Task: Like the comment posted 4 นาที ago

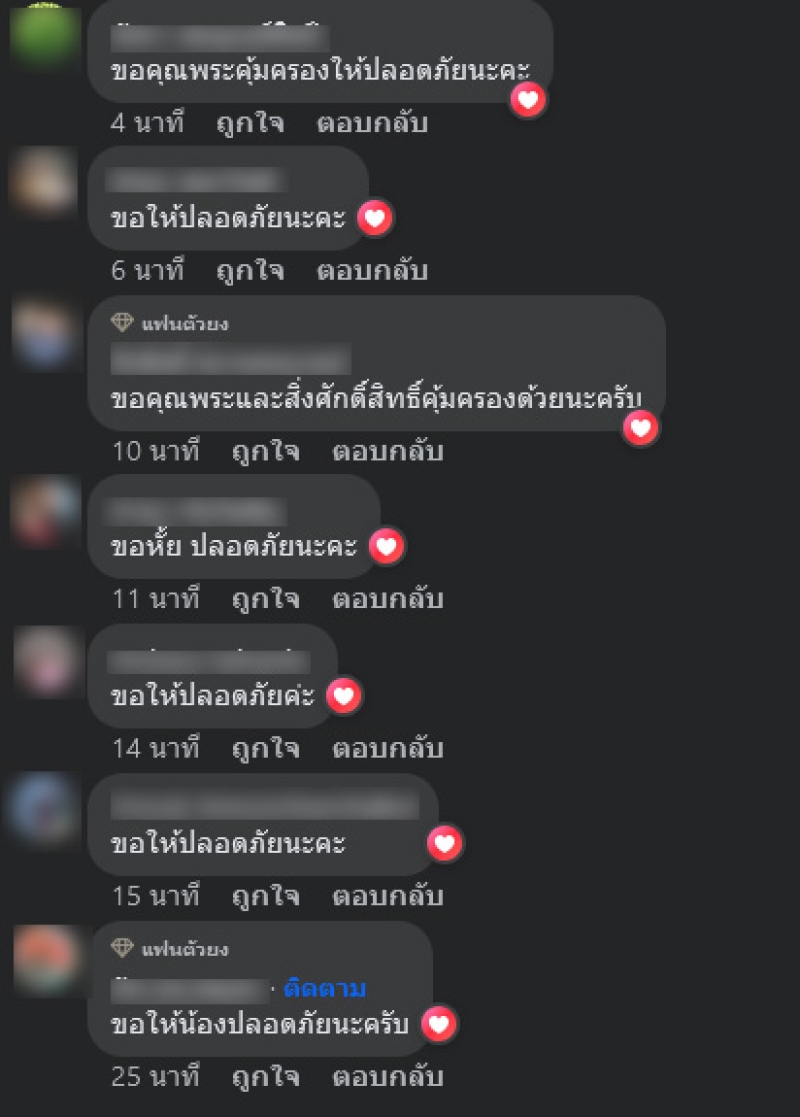Action: tap(249, 124)
